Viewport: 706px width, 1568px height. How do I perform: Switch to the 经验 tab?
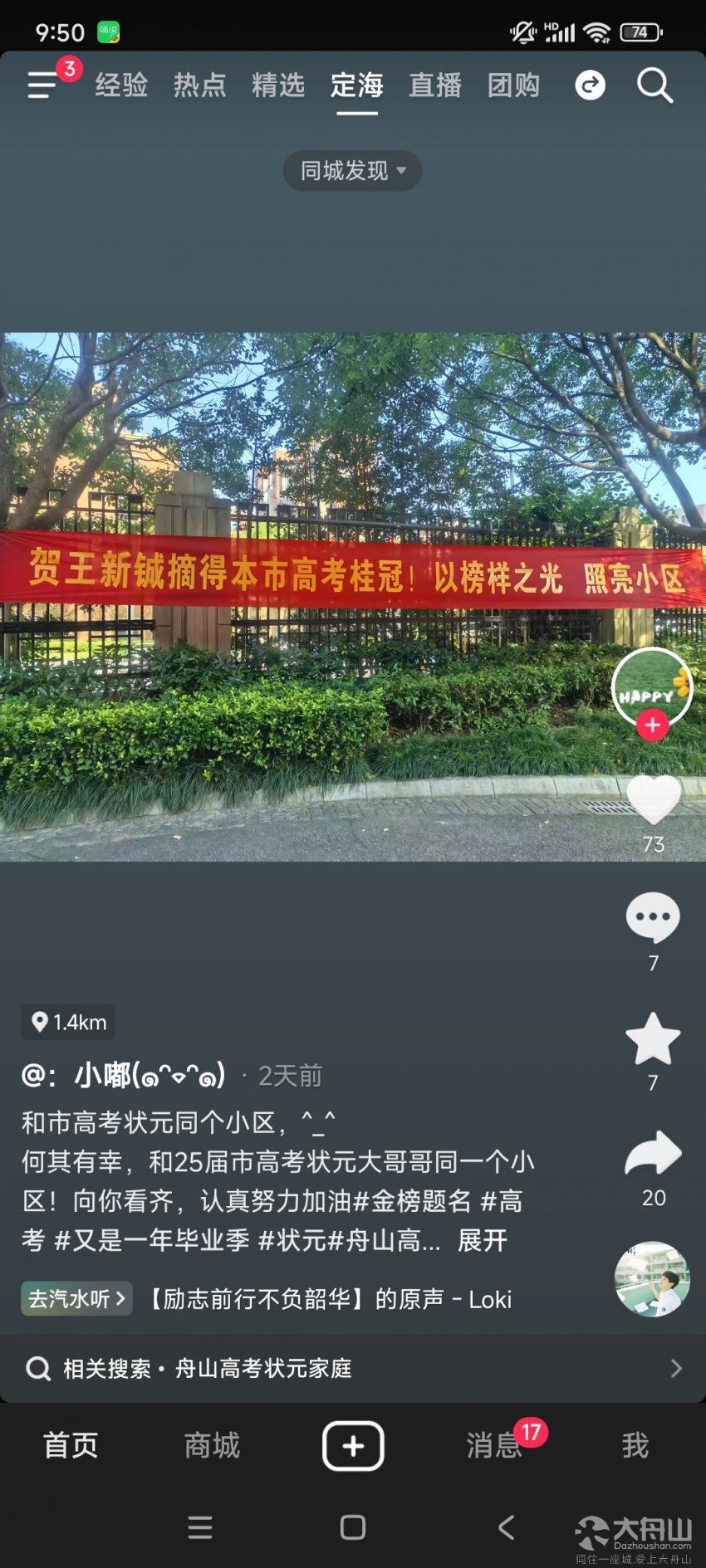point(121,85)
